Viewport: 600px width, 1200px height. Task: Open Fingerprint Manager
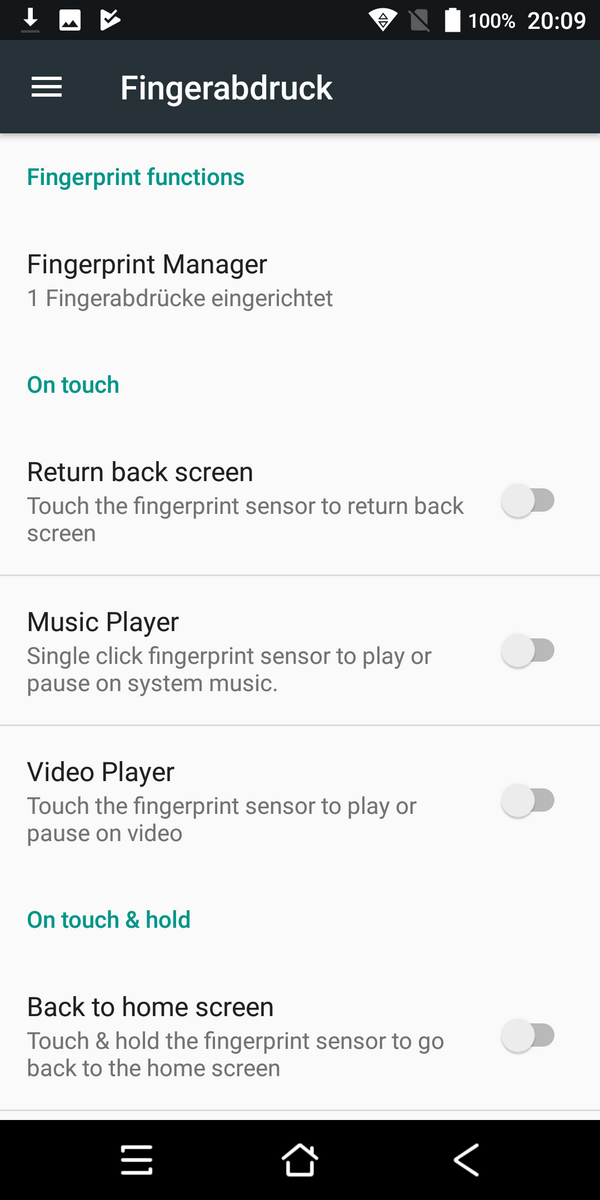point(300,280)
